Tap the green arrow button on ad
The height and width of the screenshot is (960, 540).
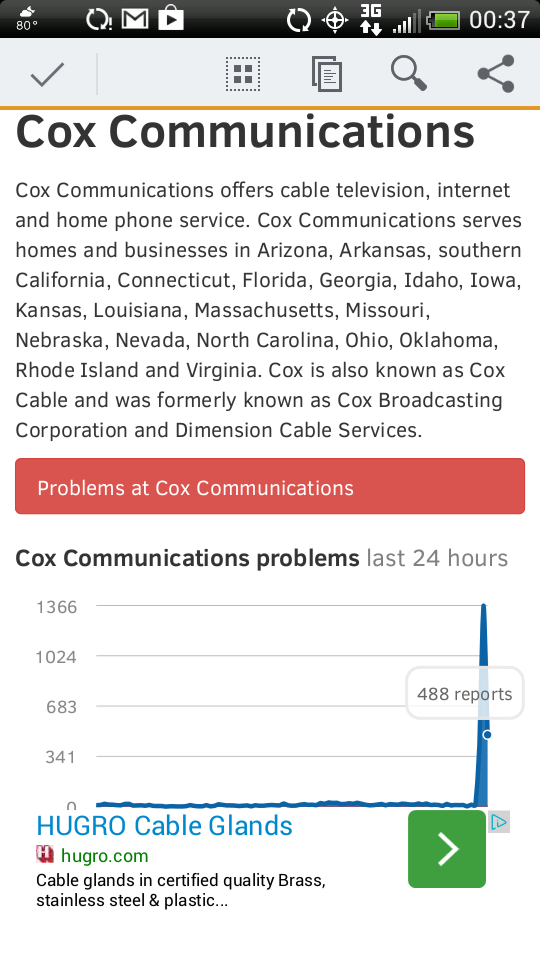coord(447,849)
